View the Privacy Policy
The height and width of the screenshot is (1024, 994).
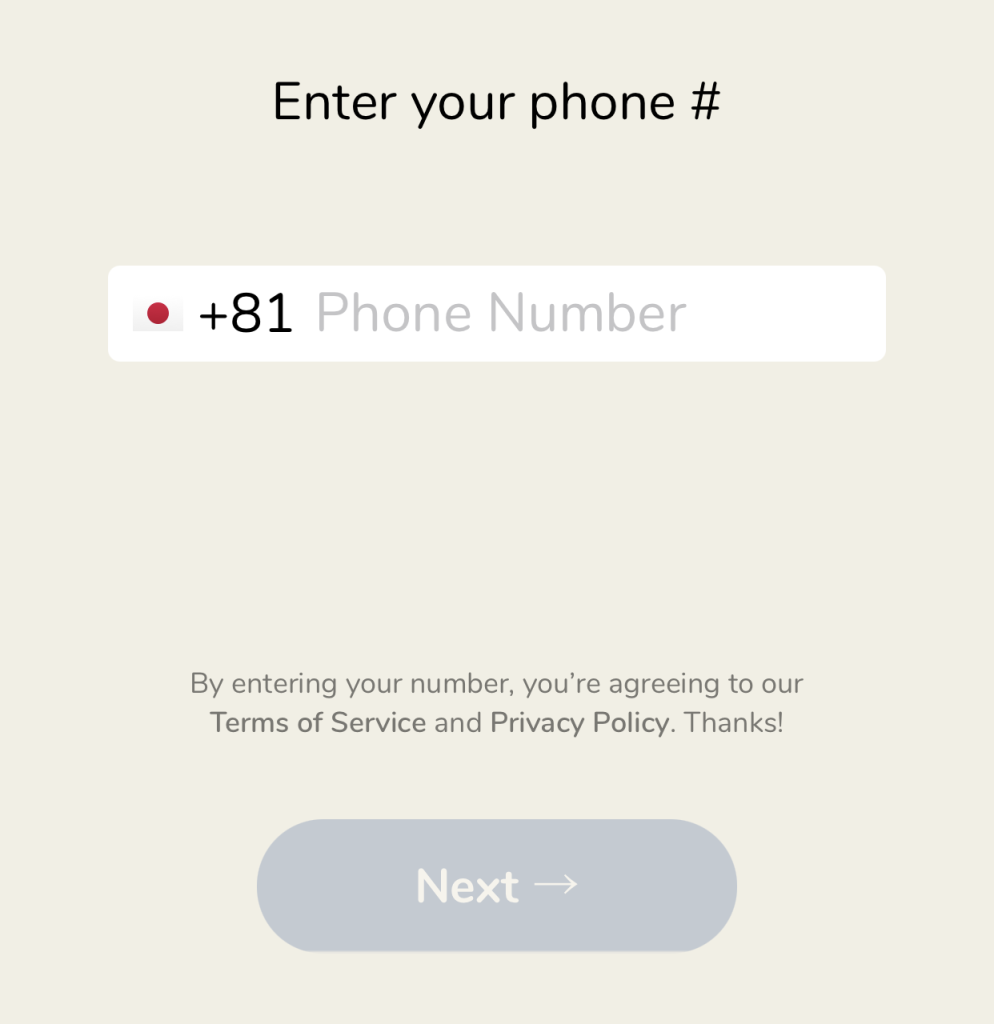point(579,722)
